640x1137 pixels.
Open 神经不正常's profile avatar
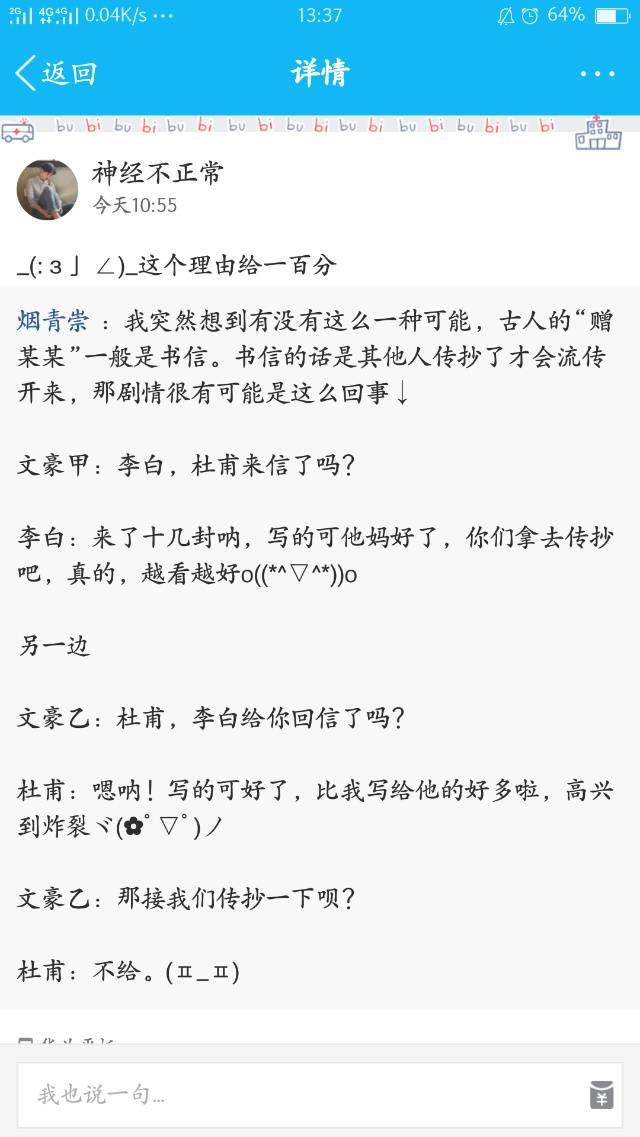tap(47, 189)
